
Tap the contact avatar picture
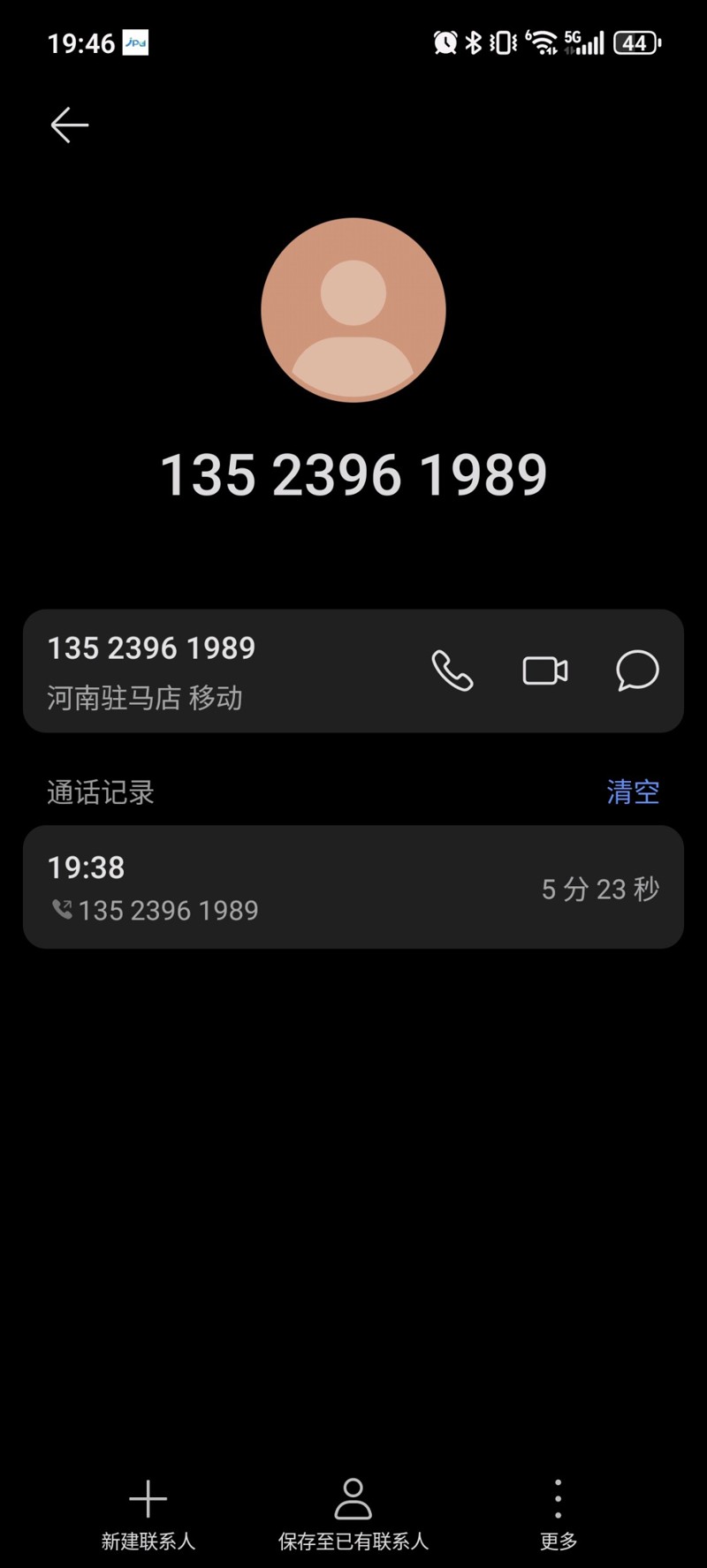pos(353,310)
